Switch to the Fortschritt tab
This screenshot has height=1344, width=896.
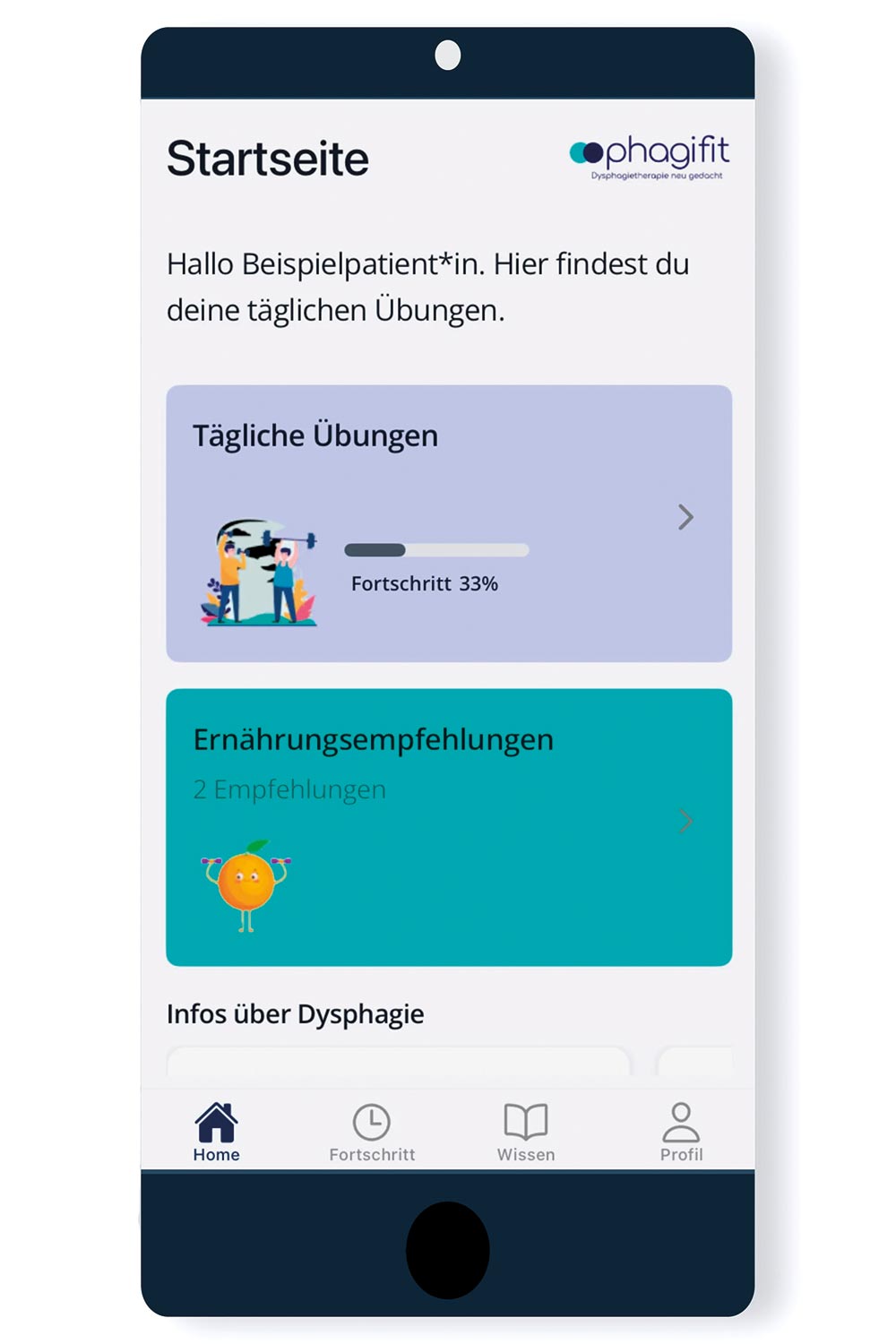coord(372,1132)
